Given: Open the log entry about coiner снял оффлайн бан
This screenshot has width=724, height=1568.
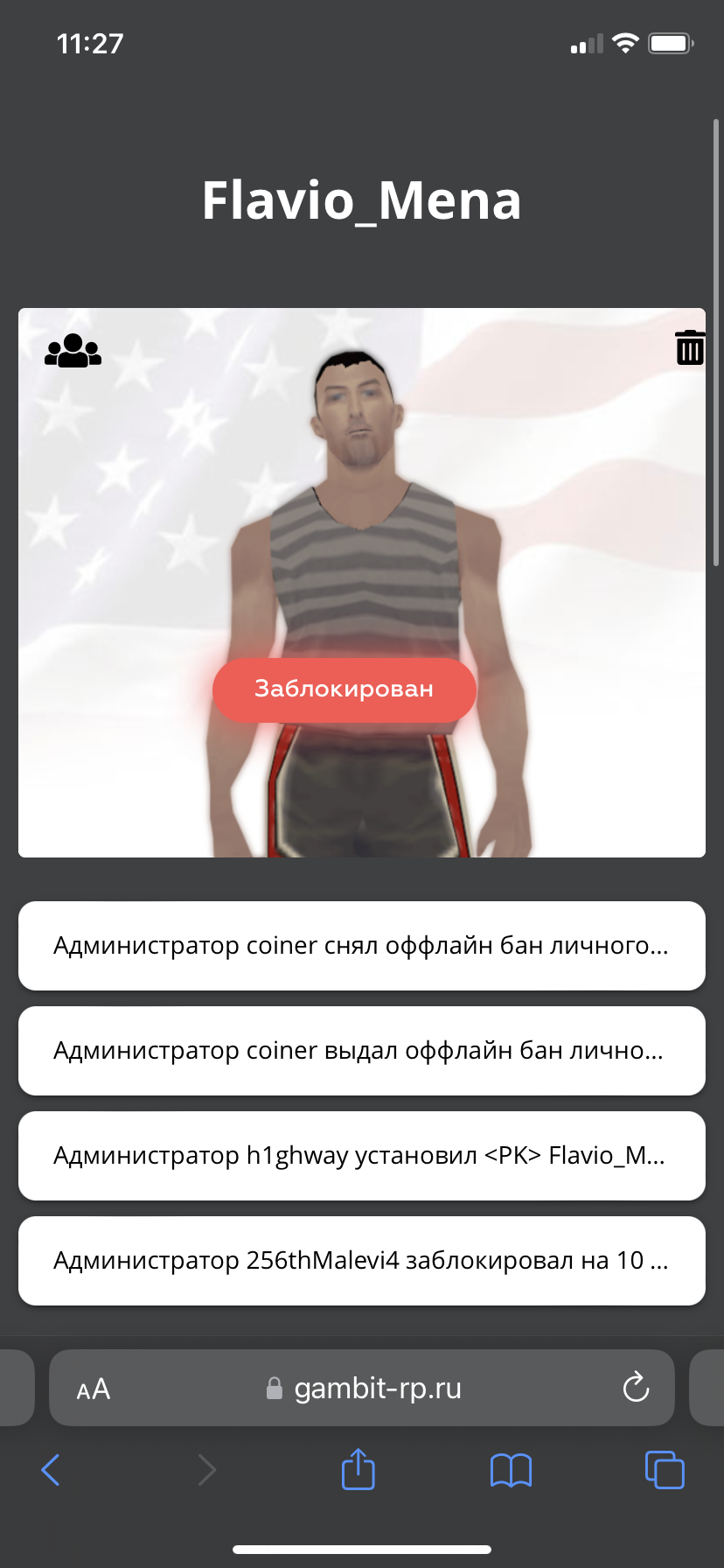Looking at the screenshot, I should coord(361,946).
